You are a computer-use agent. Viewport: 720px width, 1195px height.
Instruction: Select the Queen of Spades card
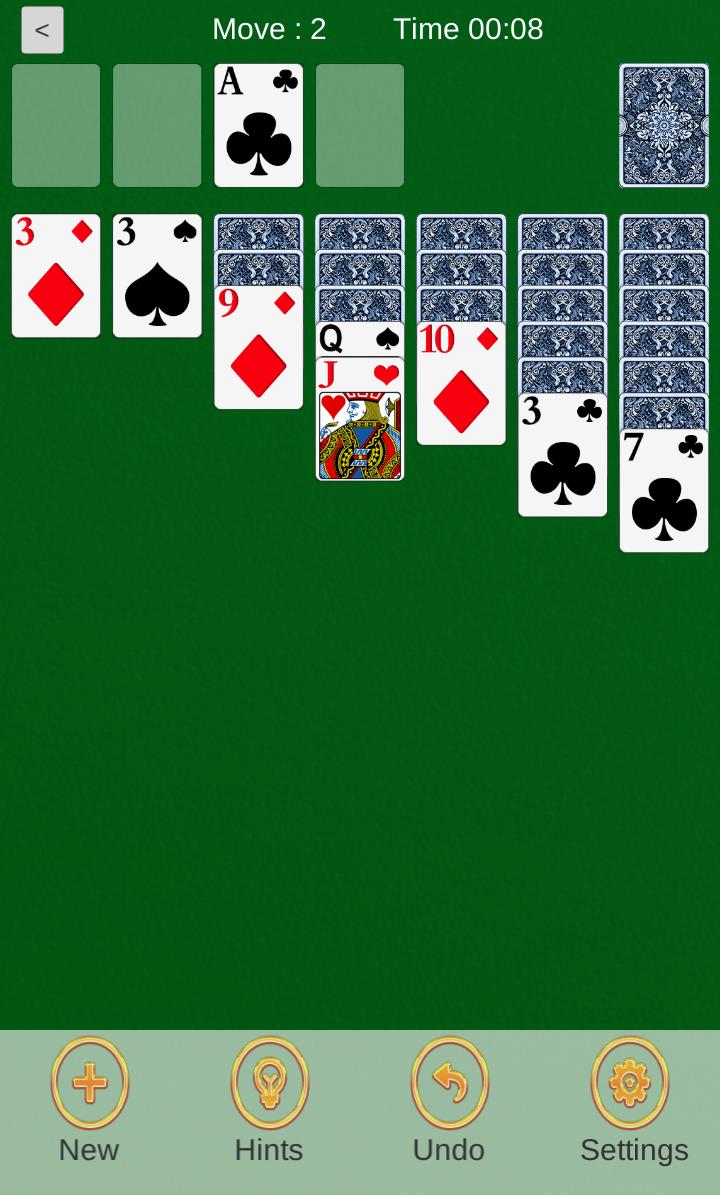point(359,338)
